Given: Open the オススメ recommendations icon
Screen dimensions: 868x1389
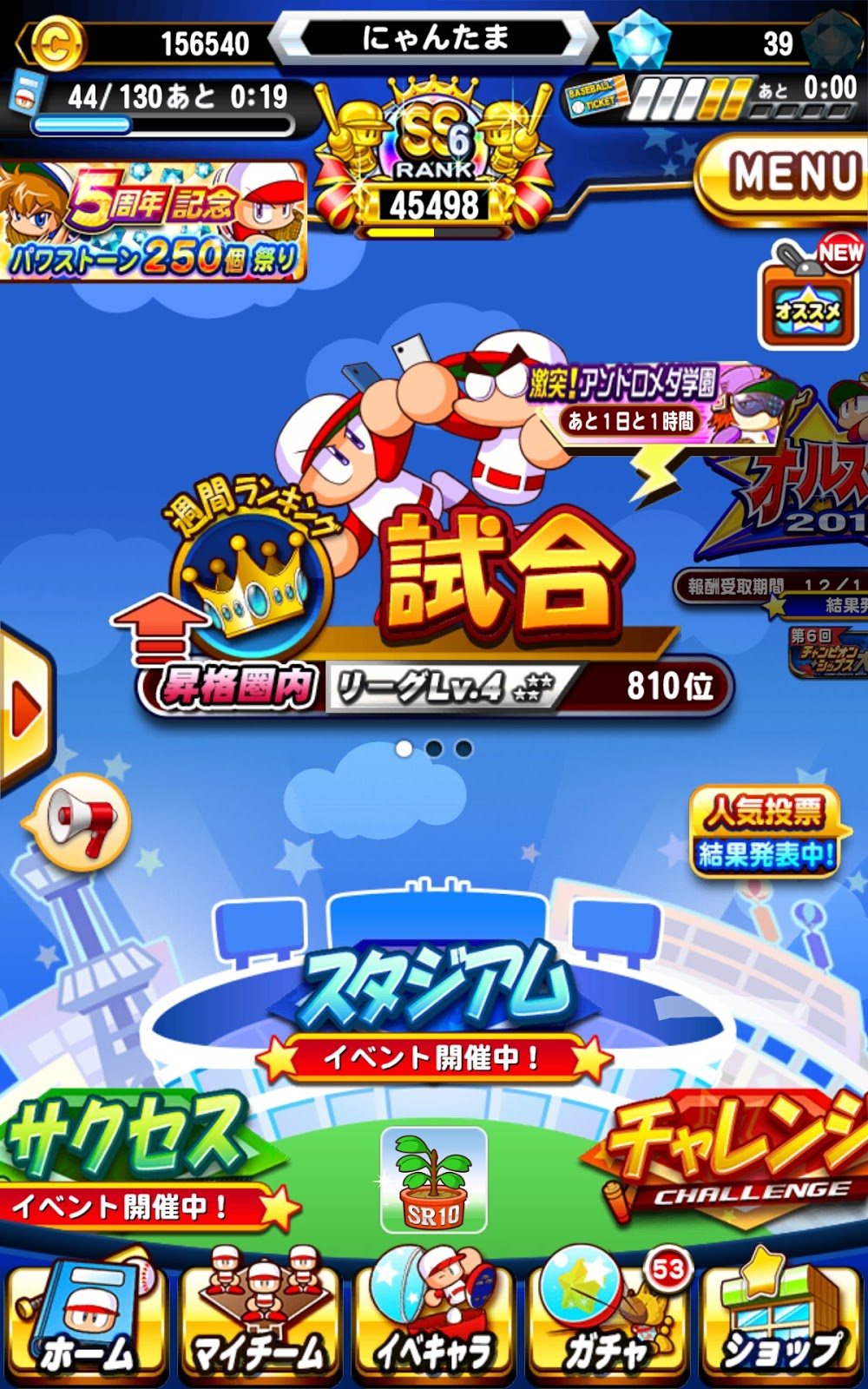Looking at the screenshot, I should [x=809, y=304].
